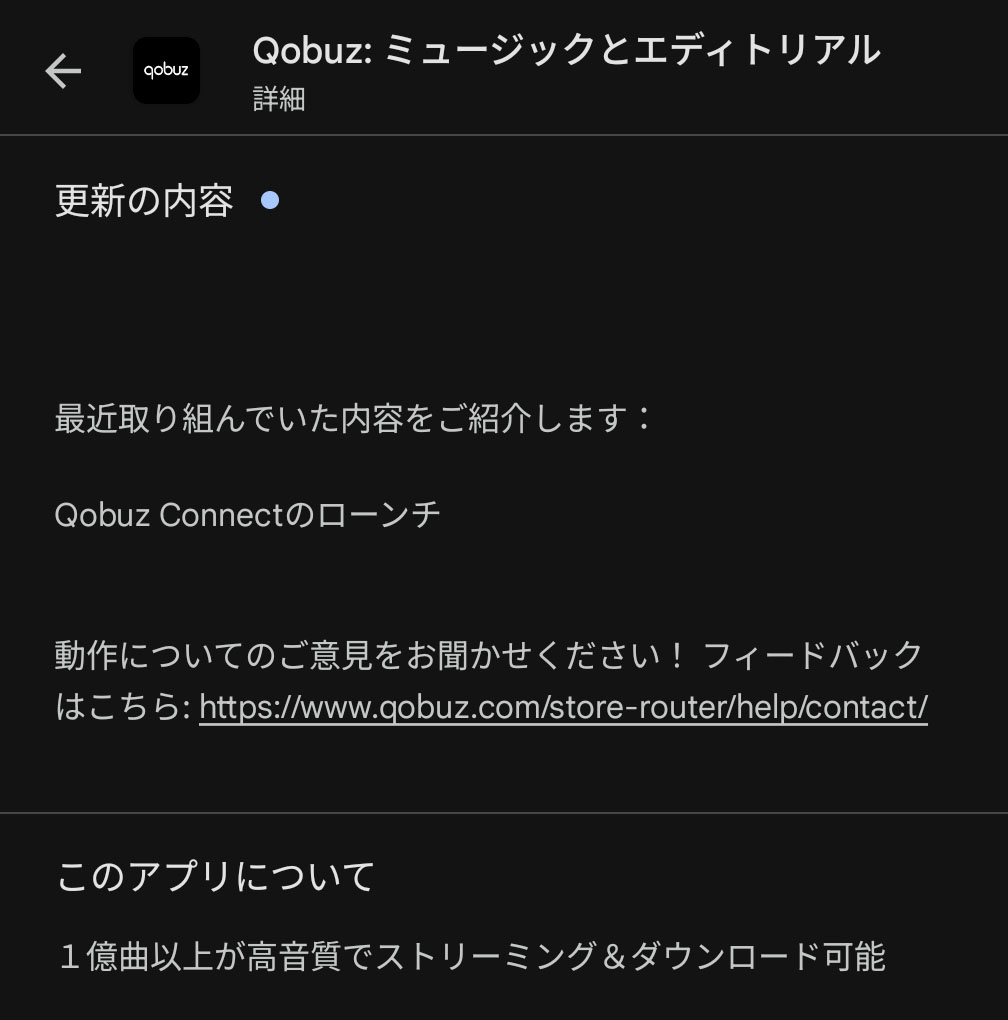The width and height of the screenshot is (1008, 1020).
Task: Open the Qobuz help contact link
Action: (563, 707)
